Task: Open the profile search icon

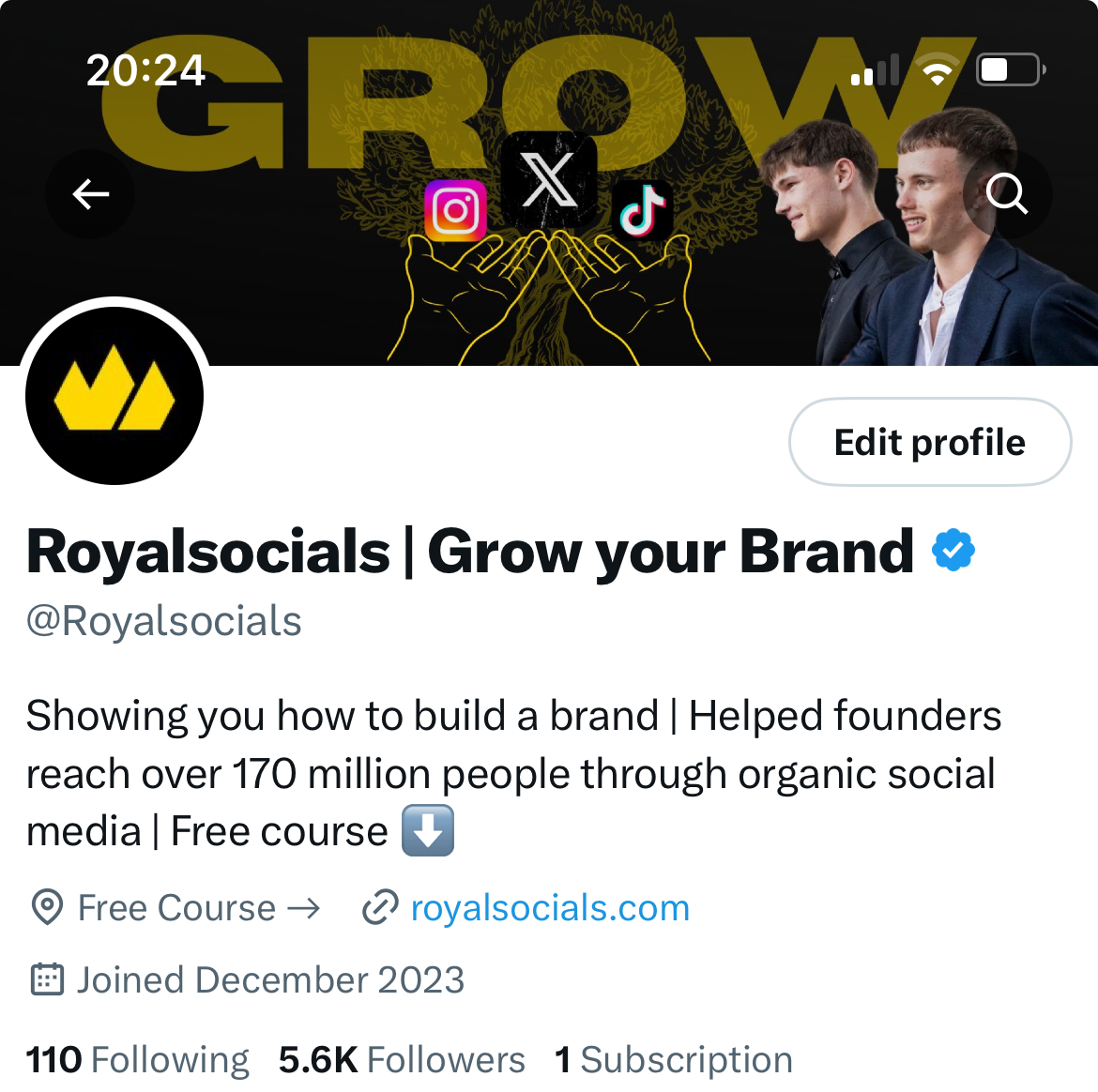Action: coord(1007,194)
